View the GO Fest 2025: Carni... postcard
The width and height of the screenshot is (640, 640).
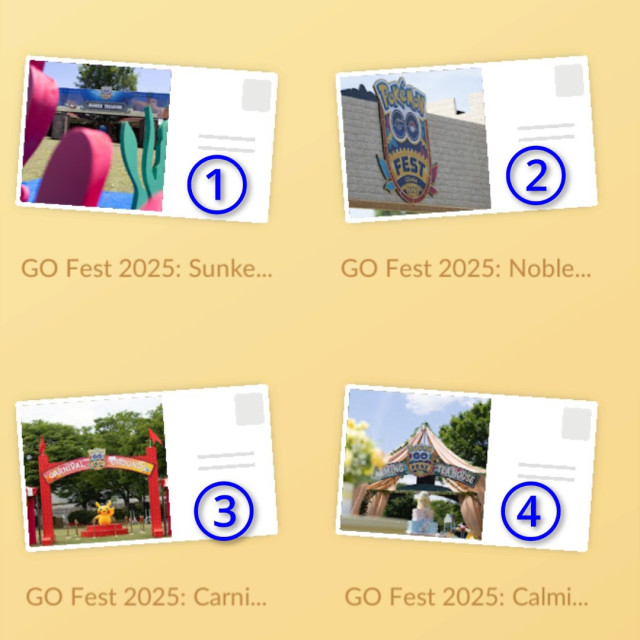147,467
